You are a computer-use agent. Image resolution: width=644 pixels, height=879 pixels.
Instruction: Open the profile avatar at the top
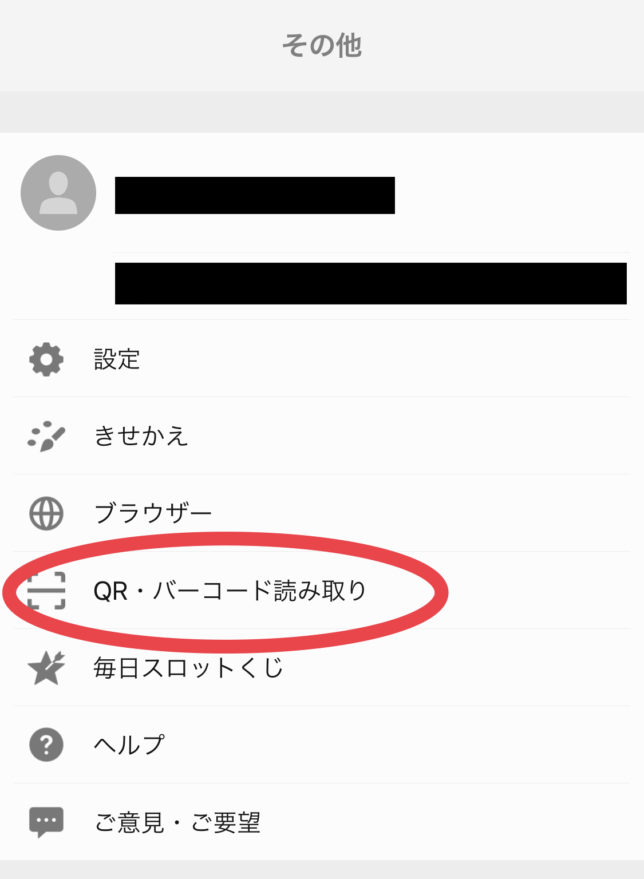click(58, 193)
